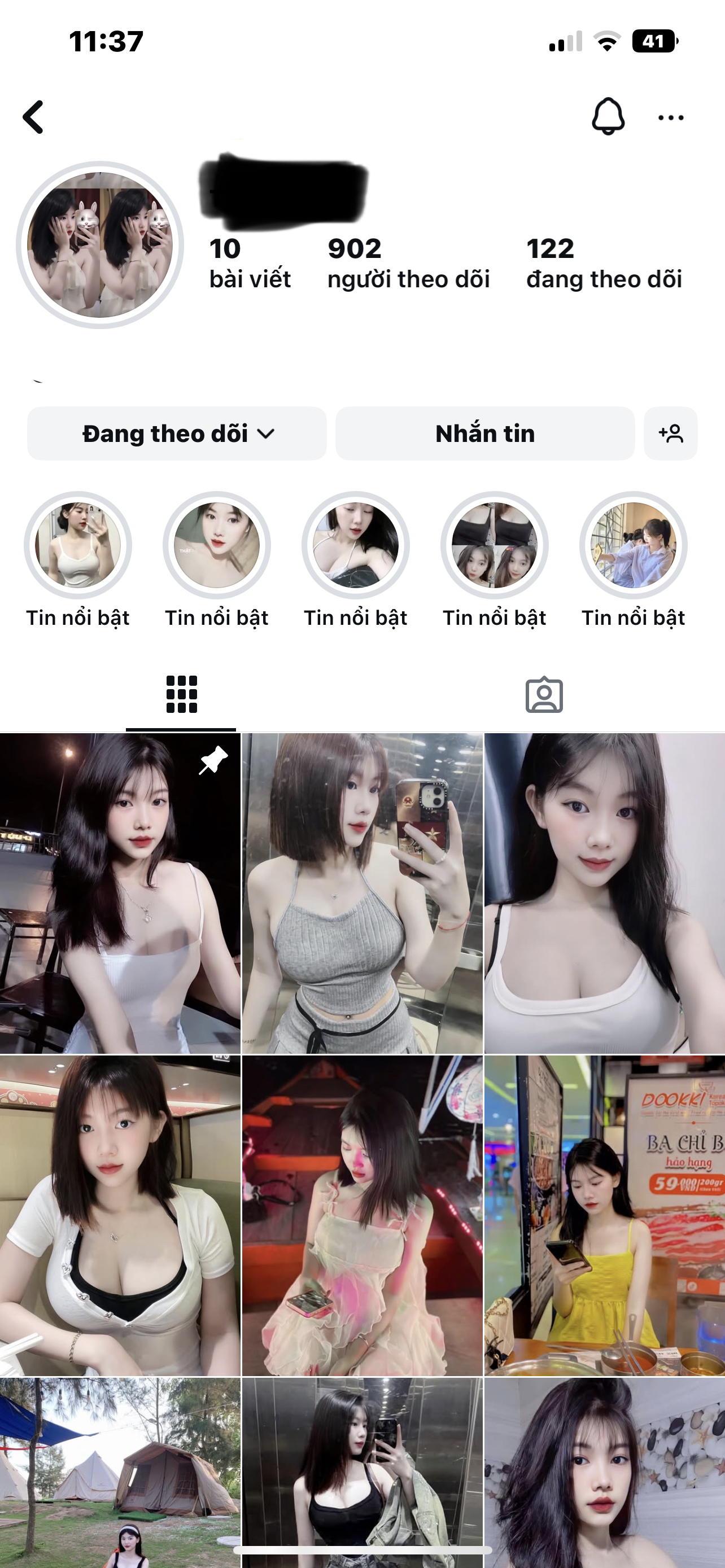
Task: Open suggested accounts via the add-person icon
Action: [x=670, y=434]
